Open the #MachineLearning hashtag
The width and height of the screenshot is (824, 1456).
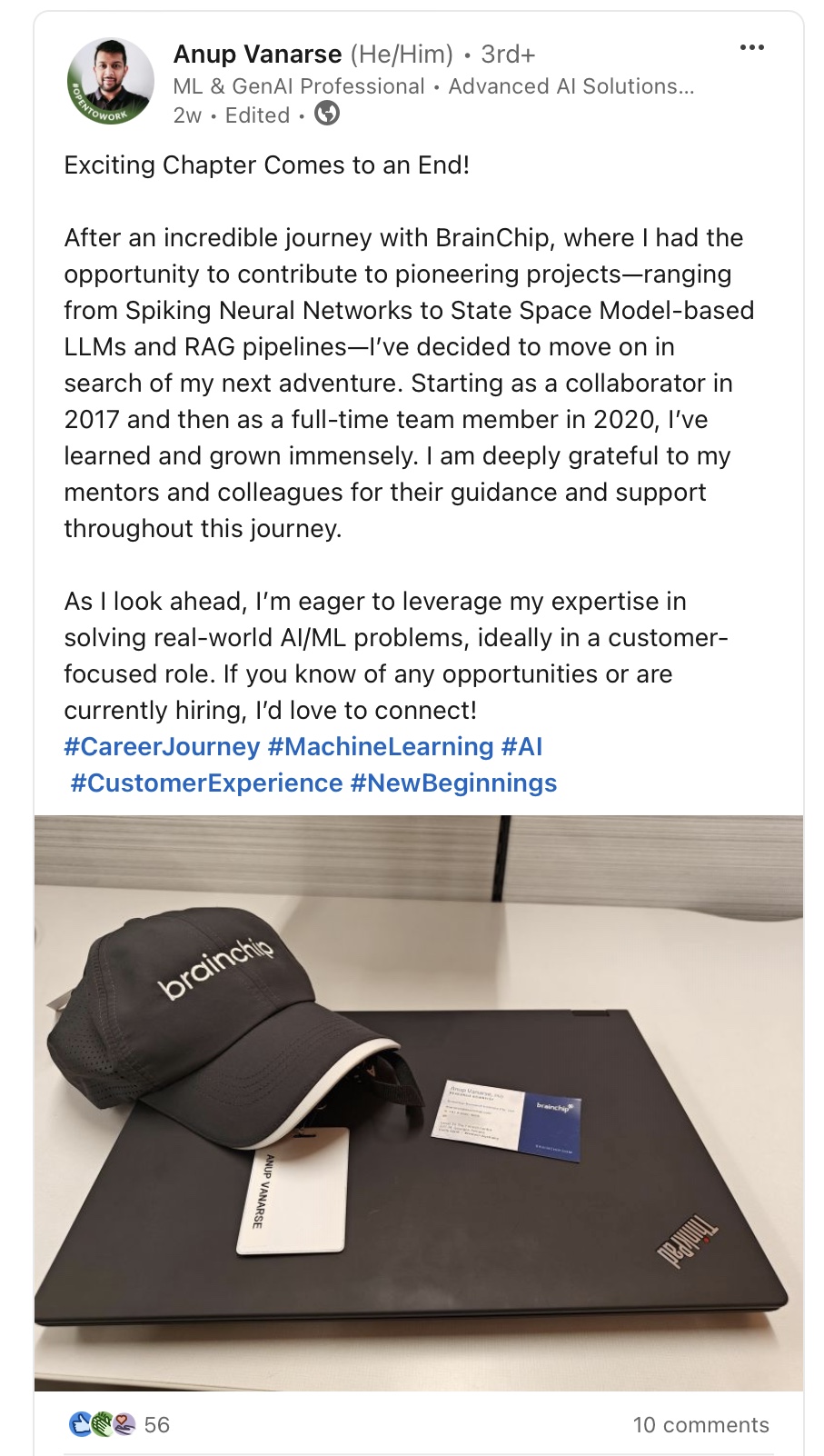click(380, 747)
